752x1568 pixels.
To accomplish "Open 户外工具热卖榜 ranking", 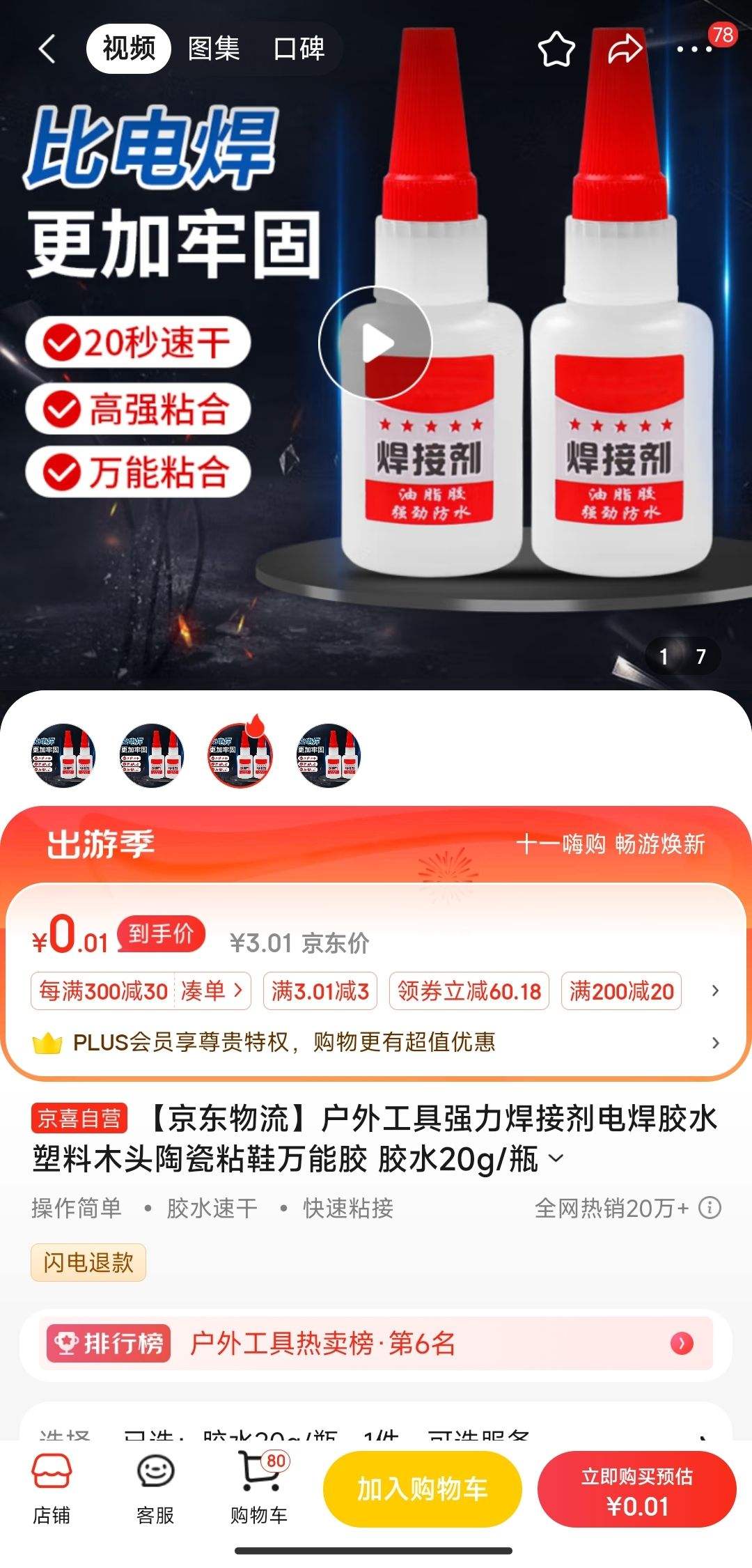I will click(376, 1343).
